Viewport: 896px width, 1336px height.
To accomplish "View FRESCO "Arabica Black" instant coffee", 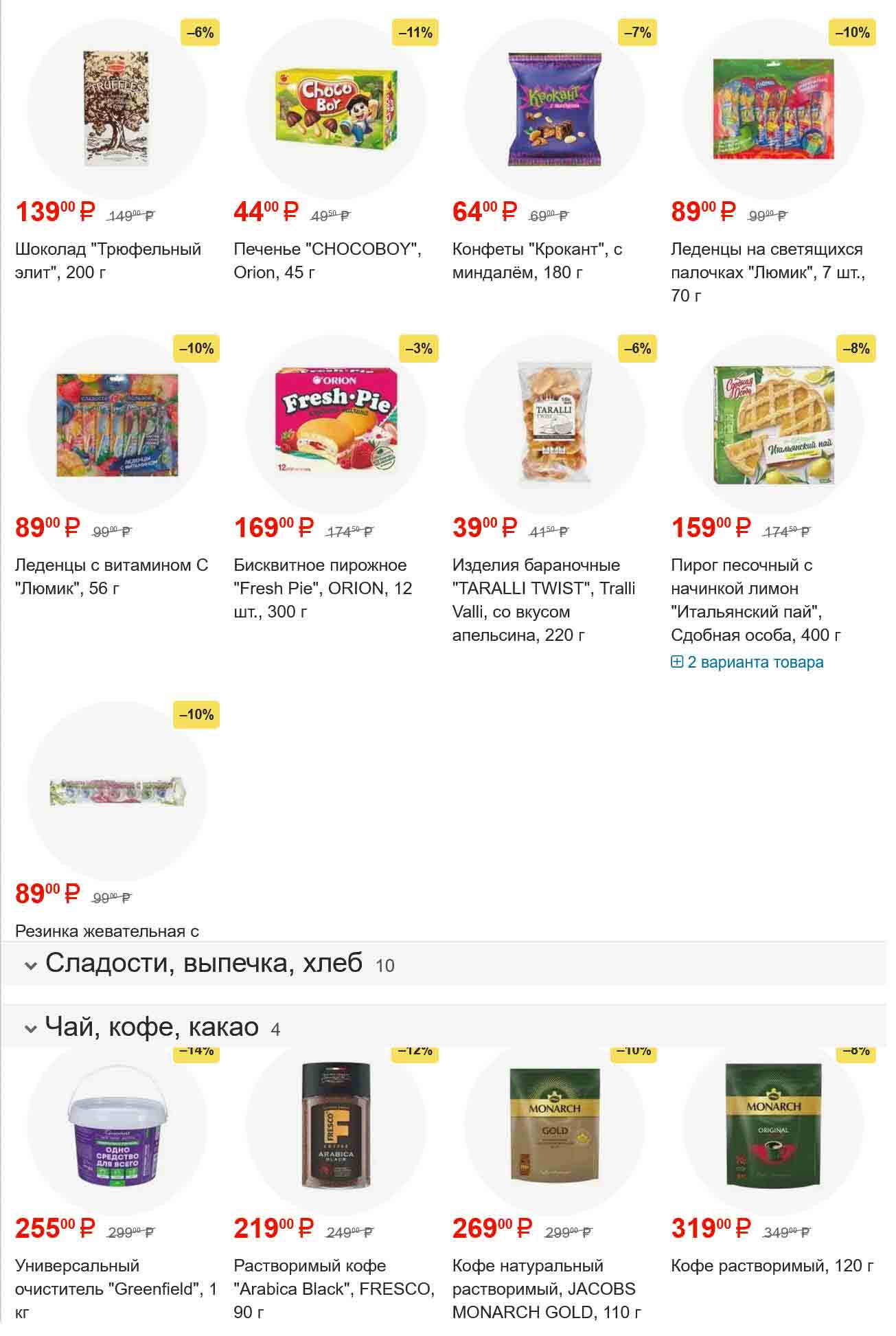I will pyautogui.click(x=334, y=1289).
